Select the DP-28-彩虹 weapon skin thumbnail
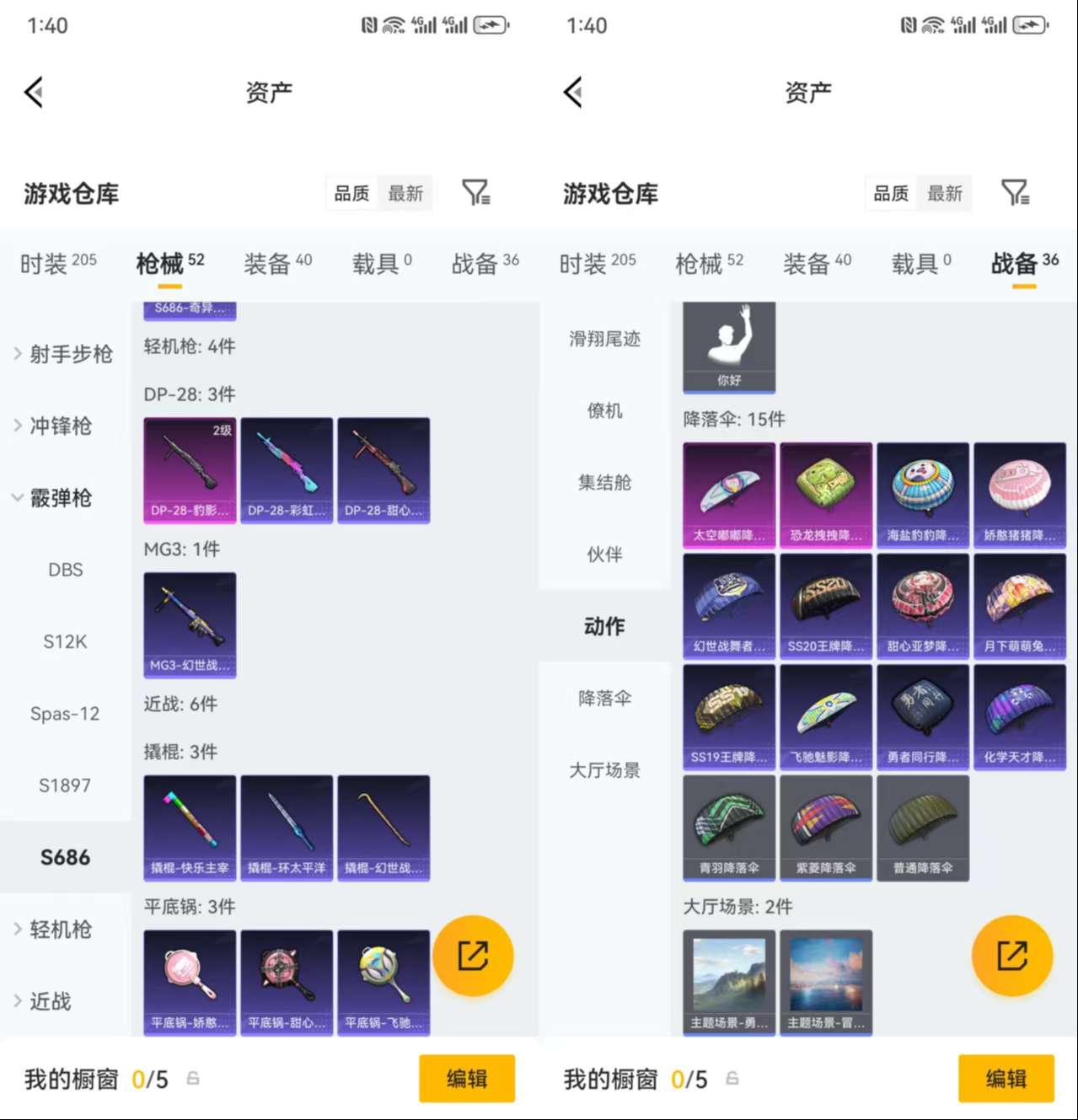Viewport: 1078px width, 1120px height. point(287,470)
